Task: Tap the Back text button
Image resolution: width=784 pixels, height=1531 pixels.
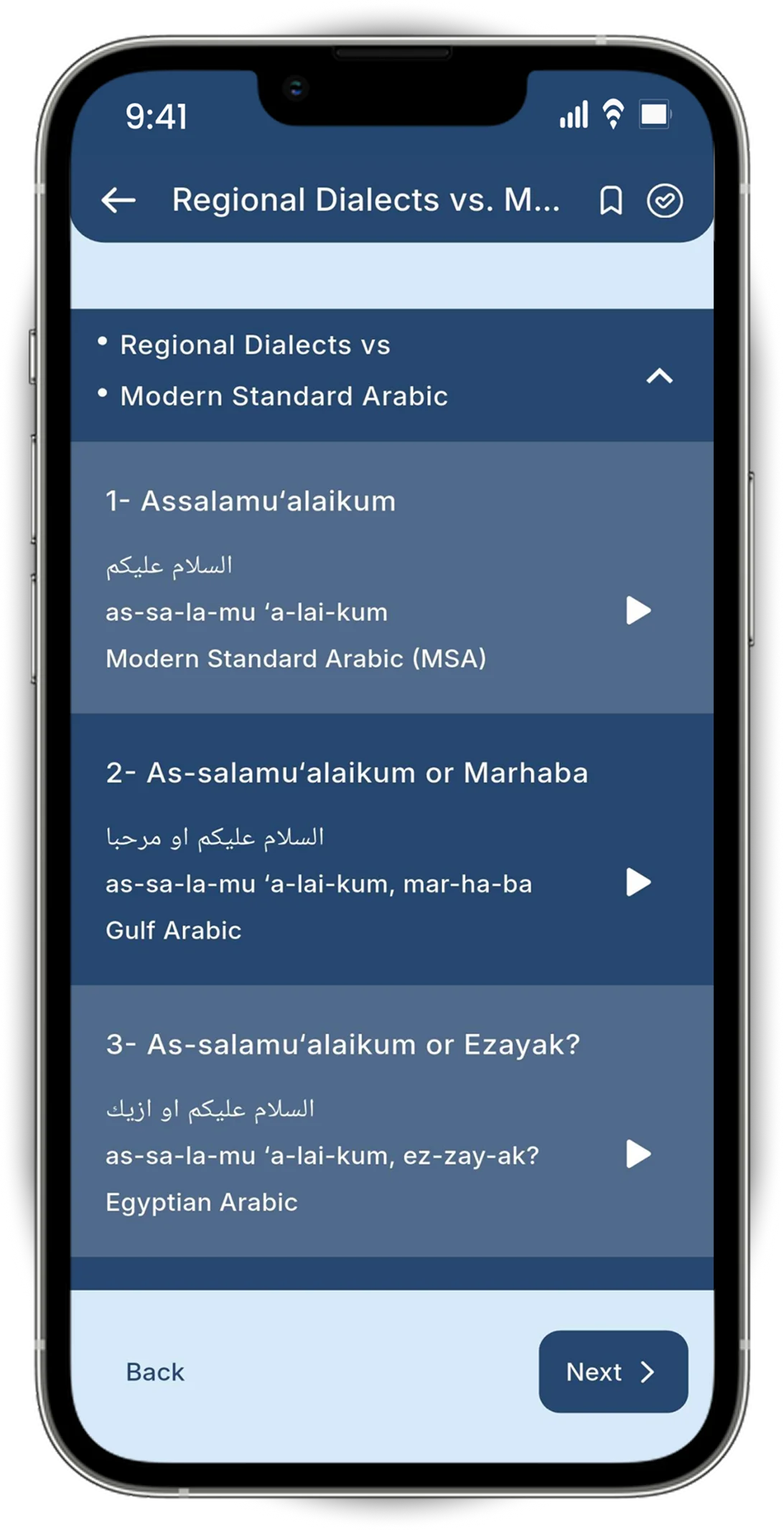Action: (x=155, y=1372)
